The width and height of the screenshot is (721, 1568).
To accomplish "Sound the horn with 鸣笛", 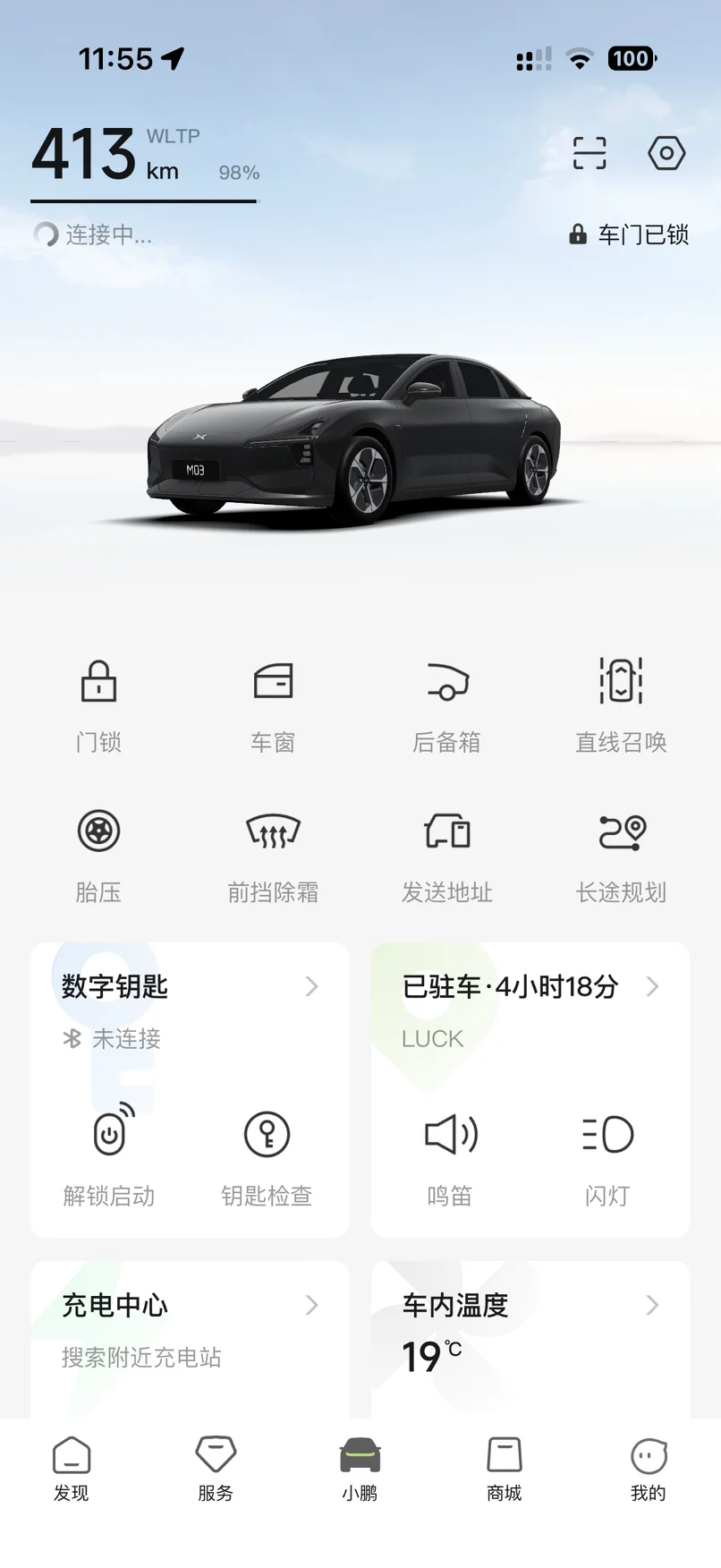I will pyautogui.click(x=450, y=1156).
